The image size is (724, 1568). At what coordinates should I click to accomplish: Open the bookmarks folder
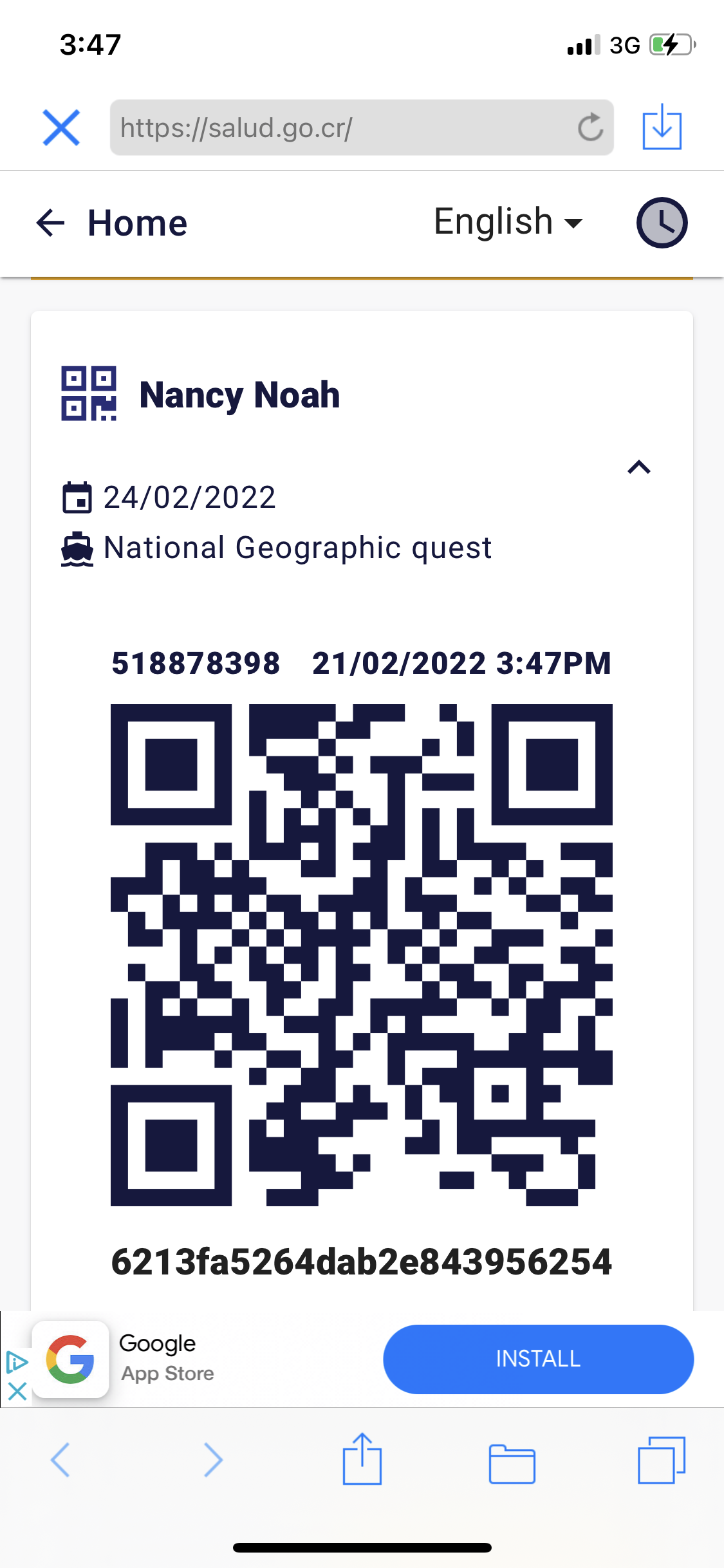tap(512, 1462)
